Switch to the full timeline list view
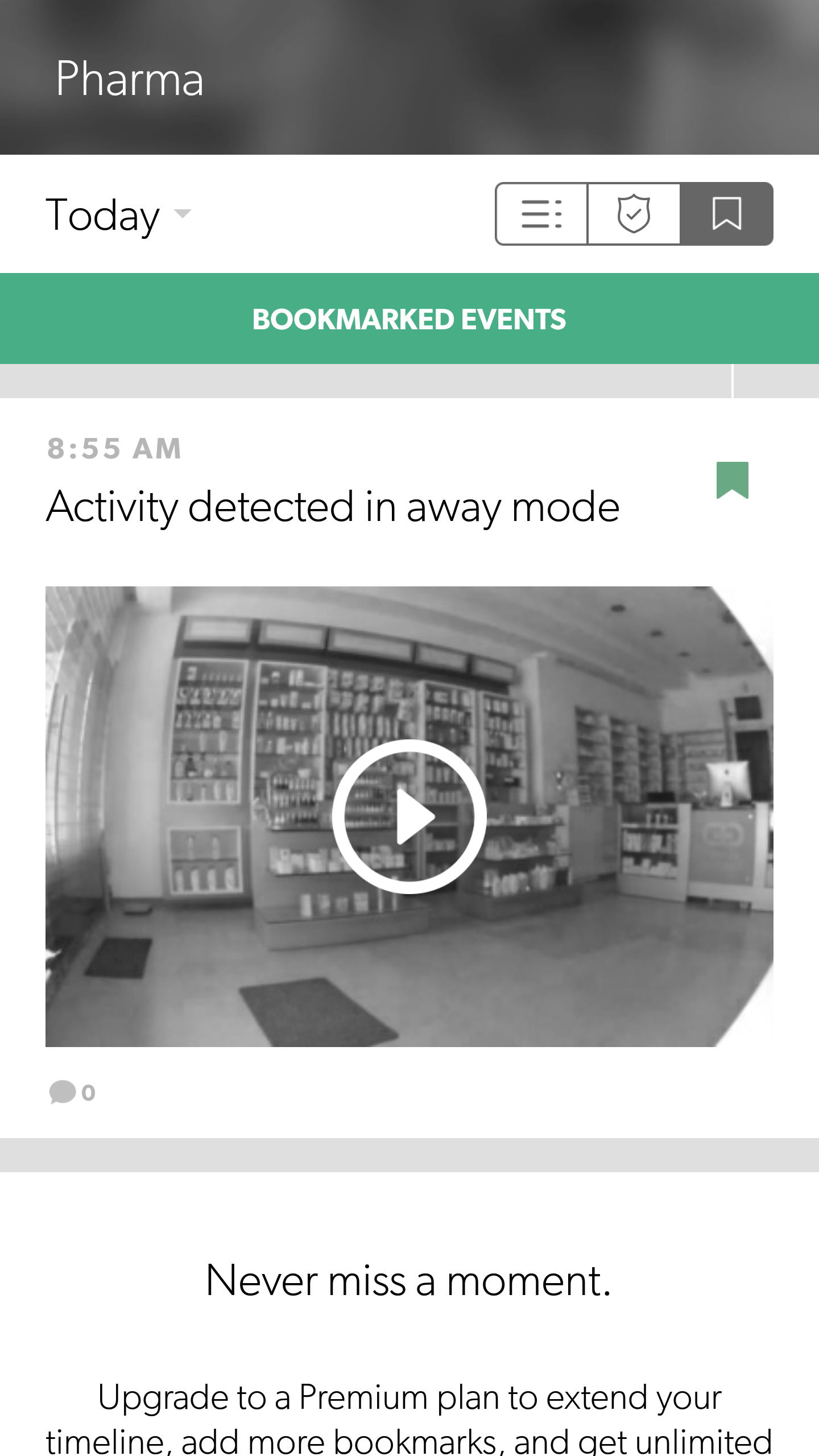Viewport: 819px width, 1456px height. pyautogui.click(x=541, y=214)
